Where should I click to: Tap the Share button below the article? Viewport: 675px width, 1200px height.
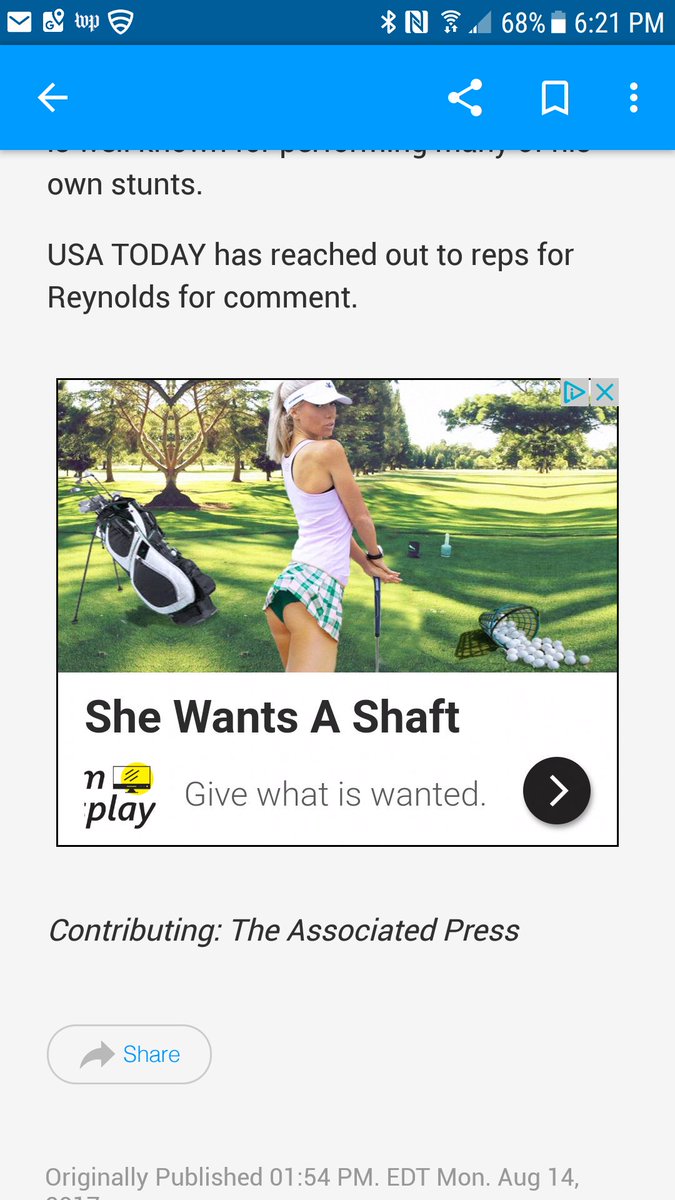click(x=129, y=1054)
